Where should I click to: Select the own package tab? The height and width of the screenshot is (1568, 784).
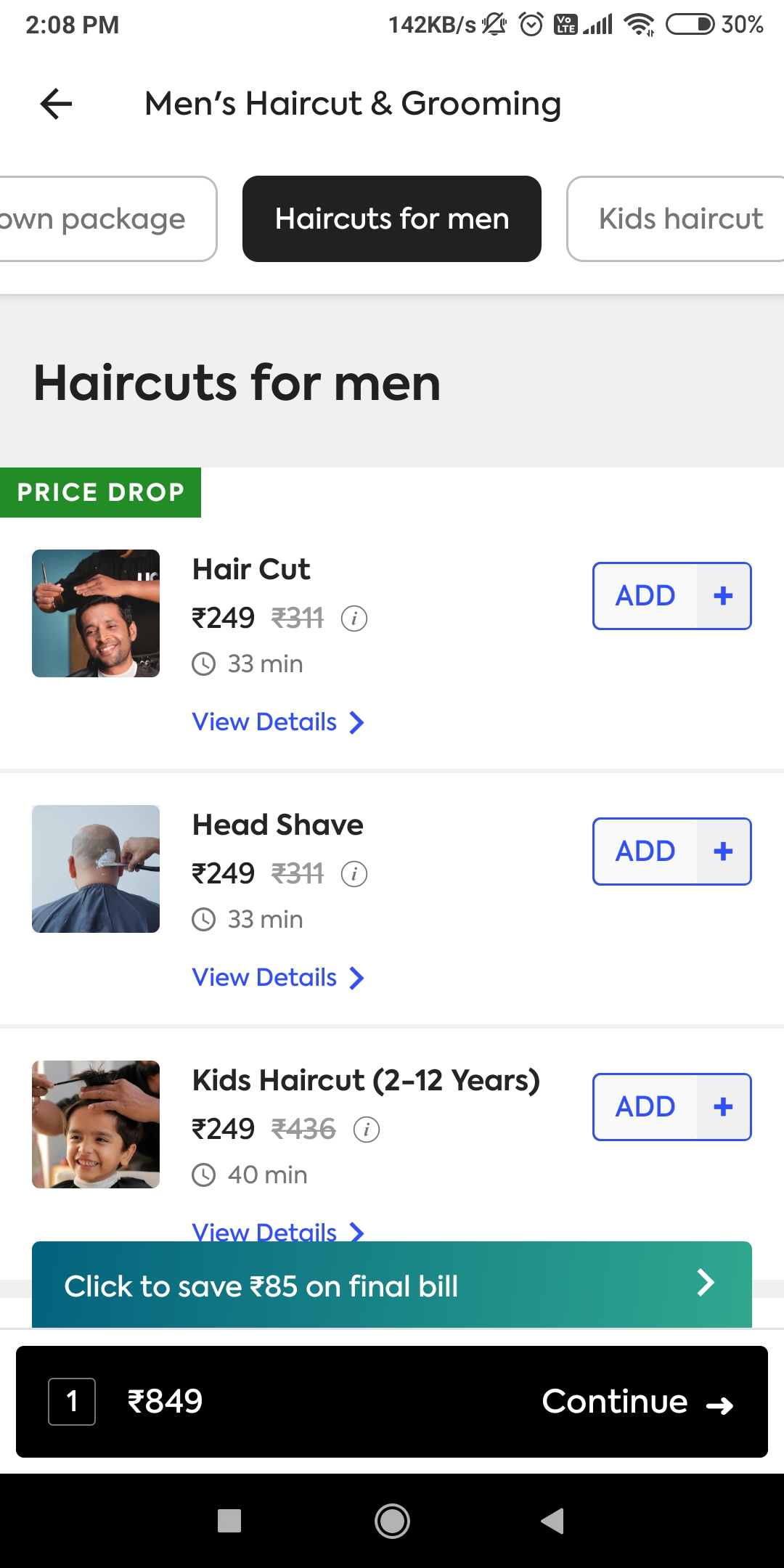pos(107,219)
